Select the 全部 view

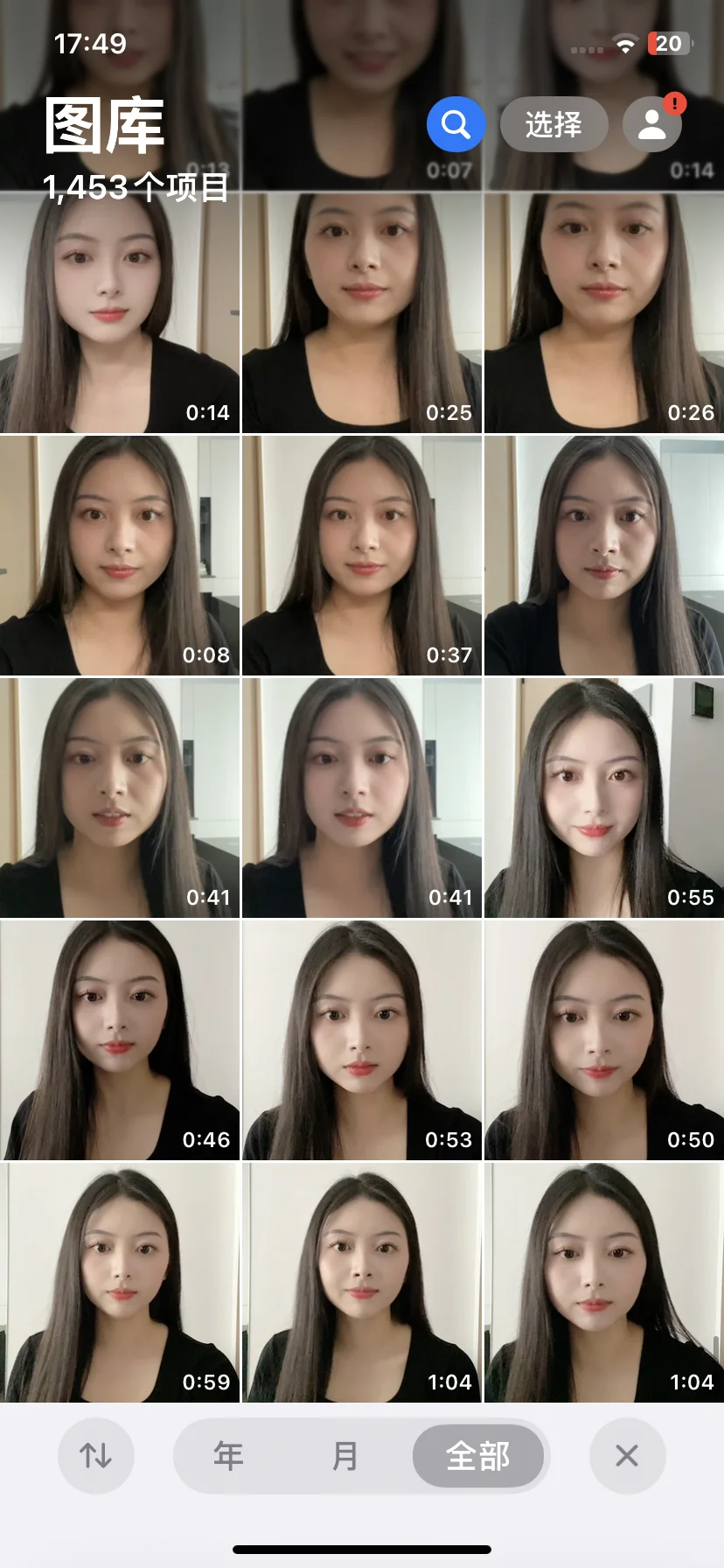tap(477, 1456)
